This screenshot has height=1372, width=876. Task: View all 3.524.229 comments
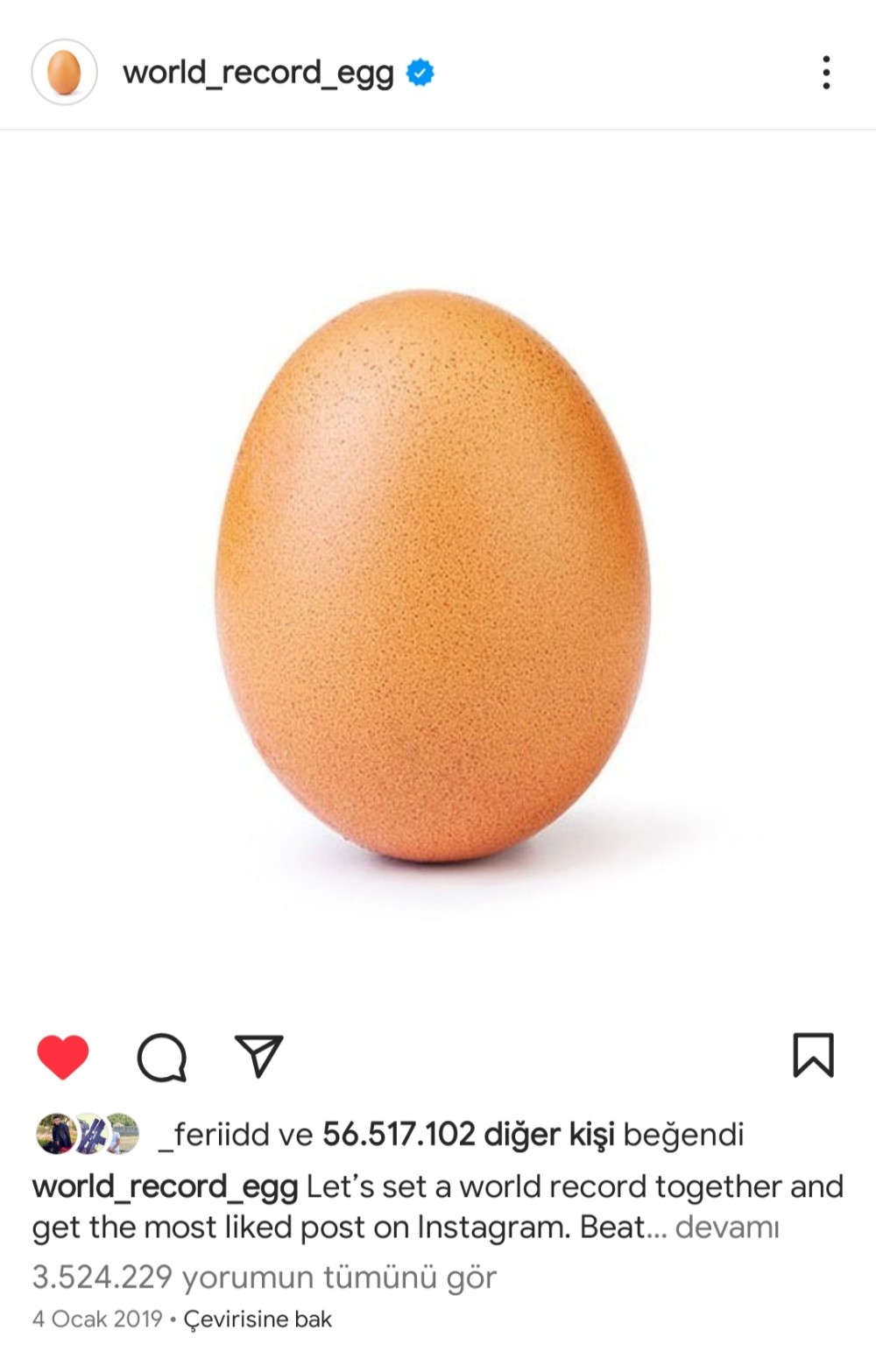(264, 1277)
